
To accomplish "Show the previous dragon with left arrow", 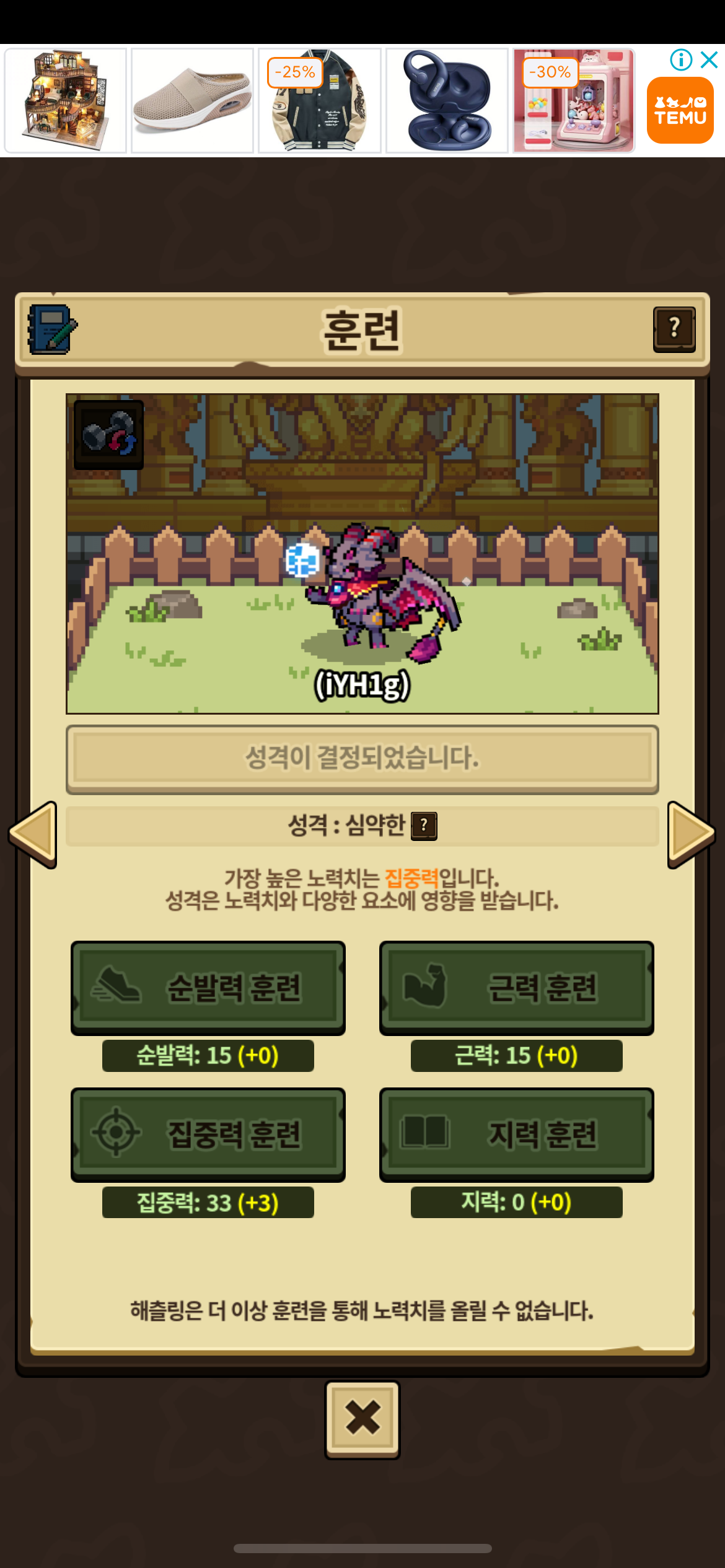I will pos(33,834).
